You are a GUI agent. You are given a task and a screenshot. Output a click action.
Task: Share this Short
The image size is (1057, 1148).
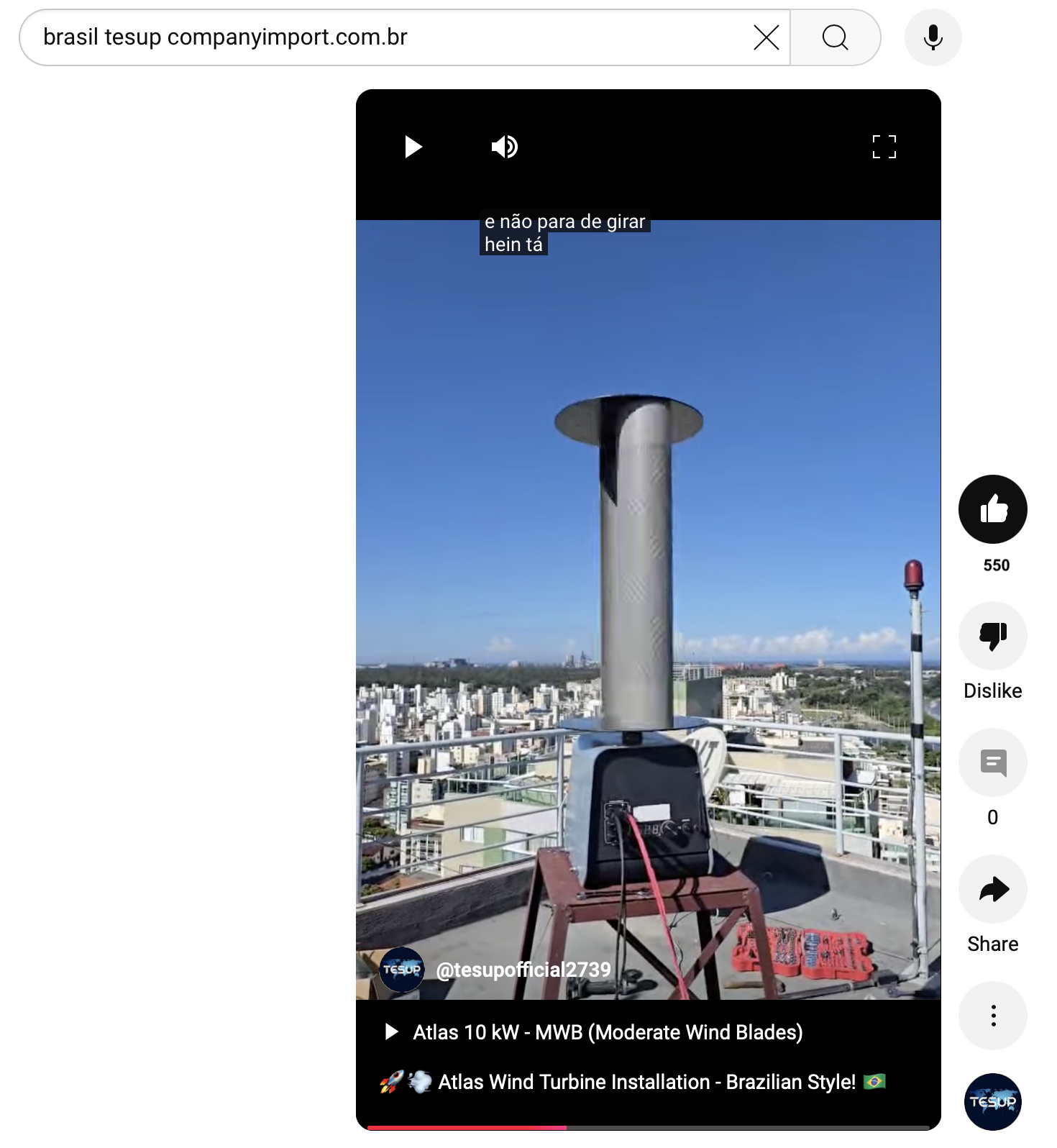992,889
